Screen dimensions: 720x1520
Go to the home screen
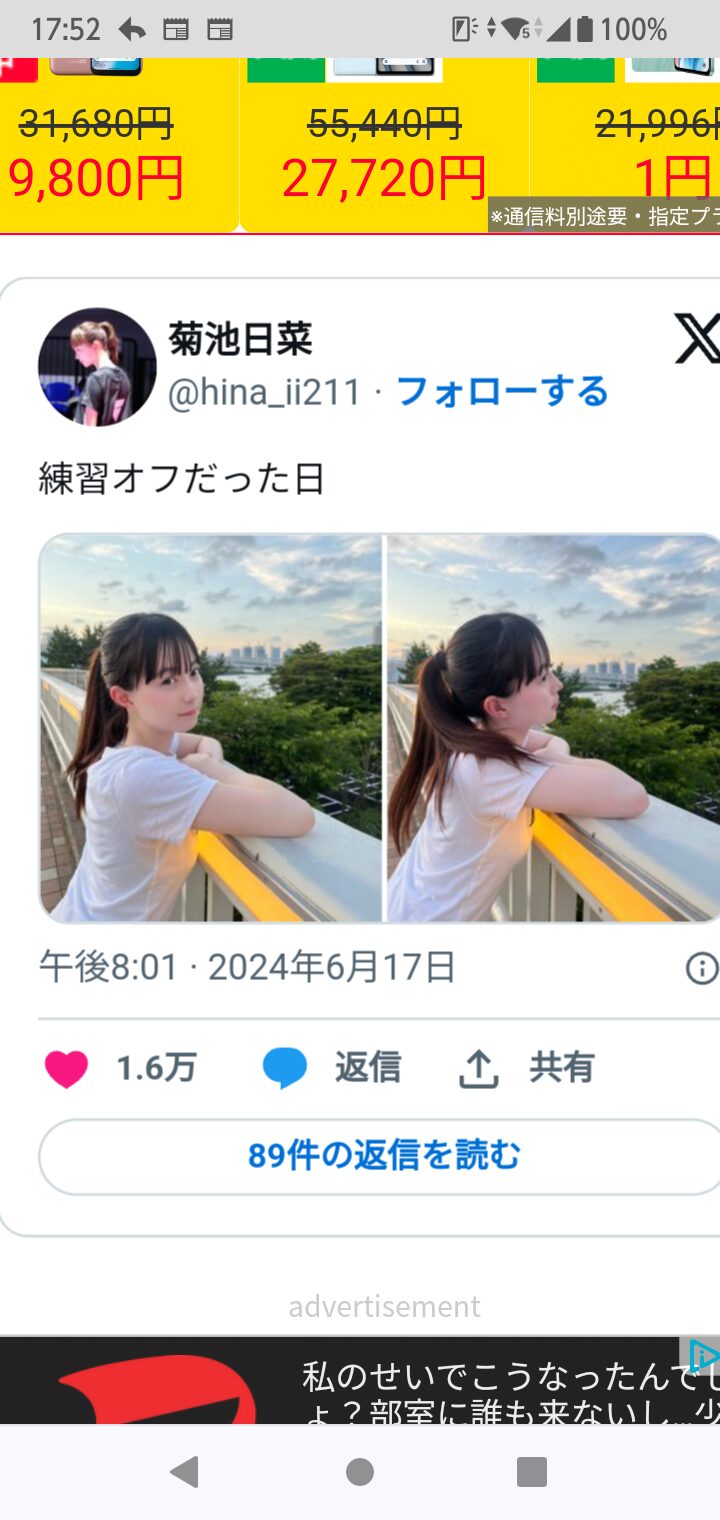tap(360, 1472)
